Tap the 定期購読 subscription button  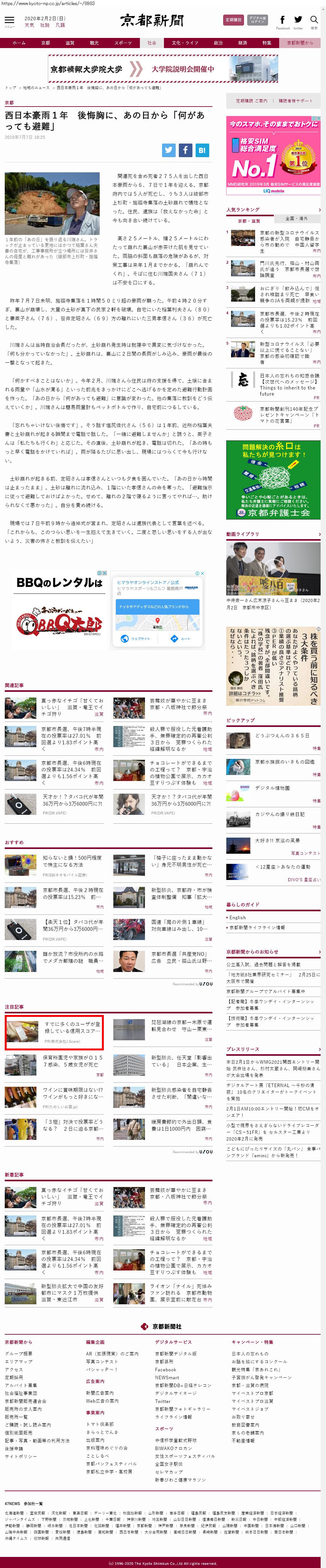(x=233, y=20)
